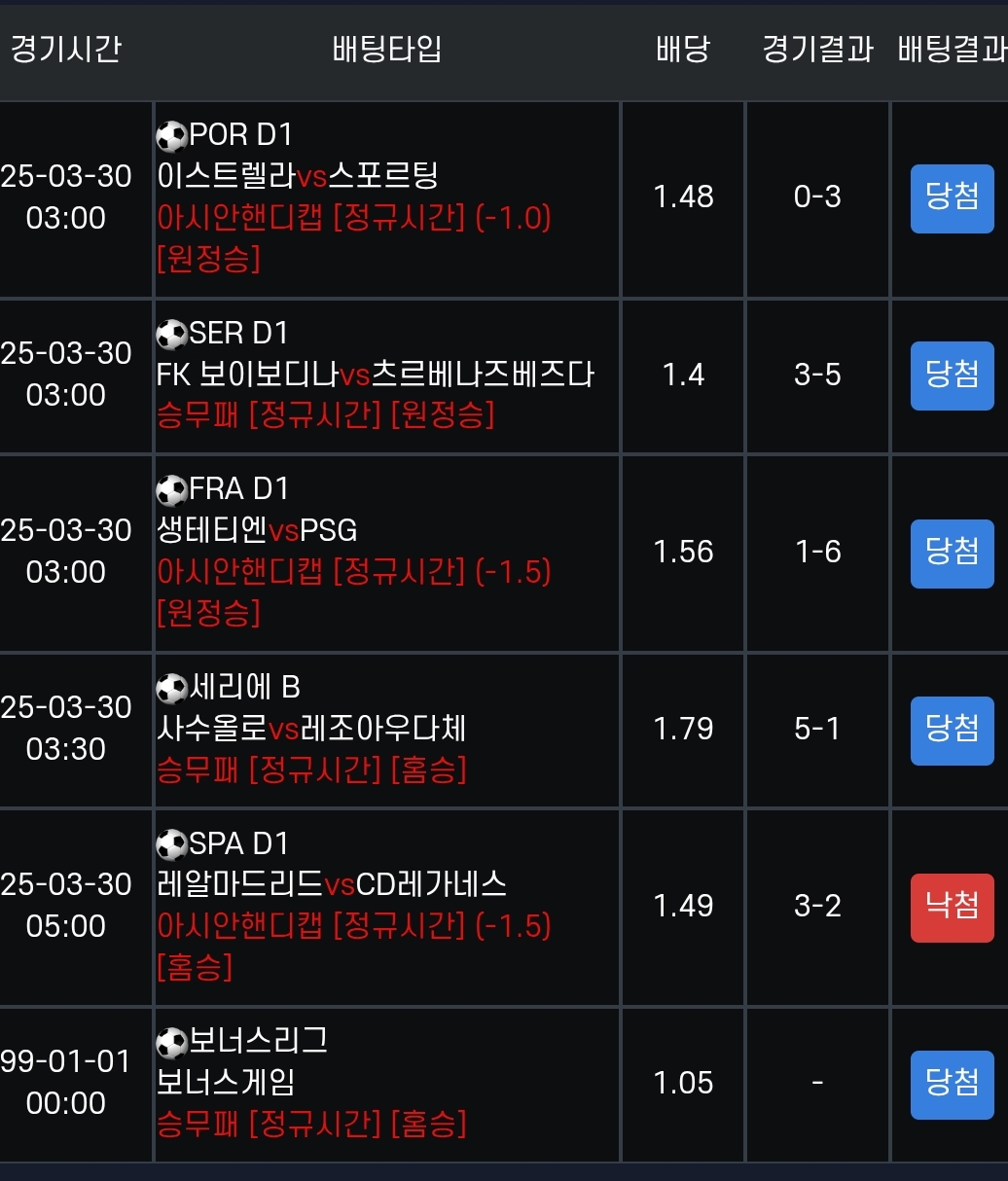Tap the 당첨 button for 이스트렐라 vs 스포르팅

point(952,198)
